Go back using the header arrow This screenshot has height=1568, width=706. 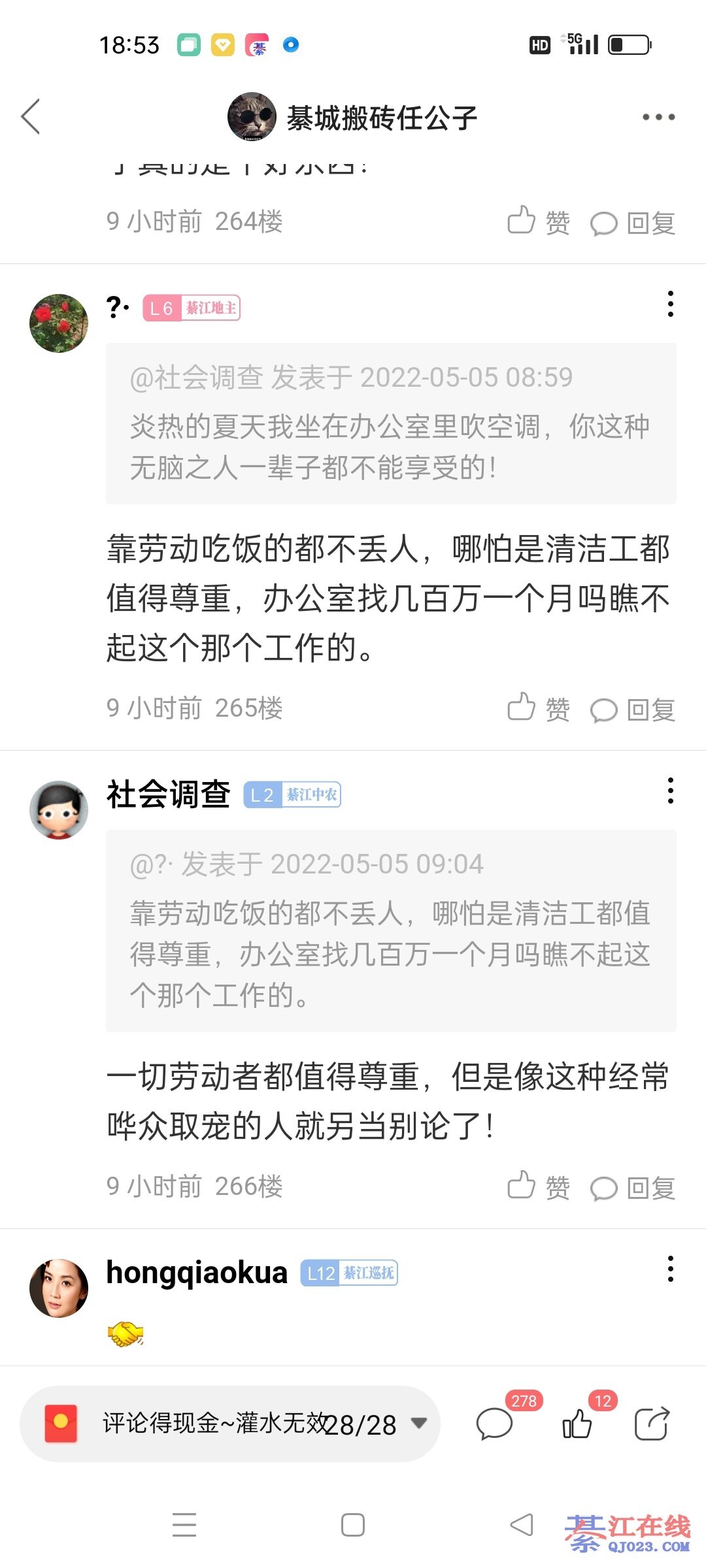pos(31,117)
